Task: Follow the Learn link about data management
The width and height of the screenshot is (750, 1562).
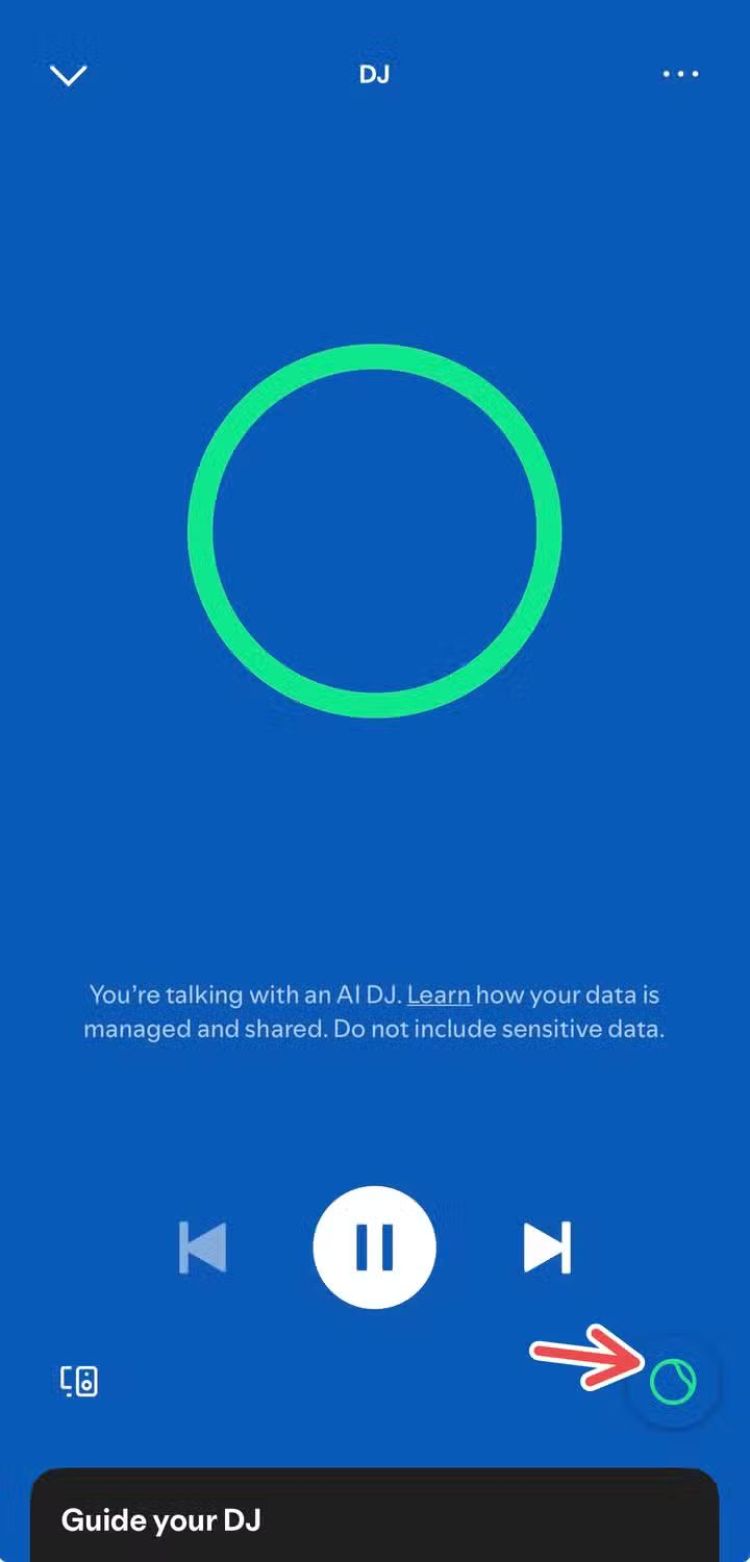Action: click(x=439, y=995)
